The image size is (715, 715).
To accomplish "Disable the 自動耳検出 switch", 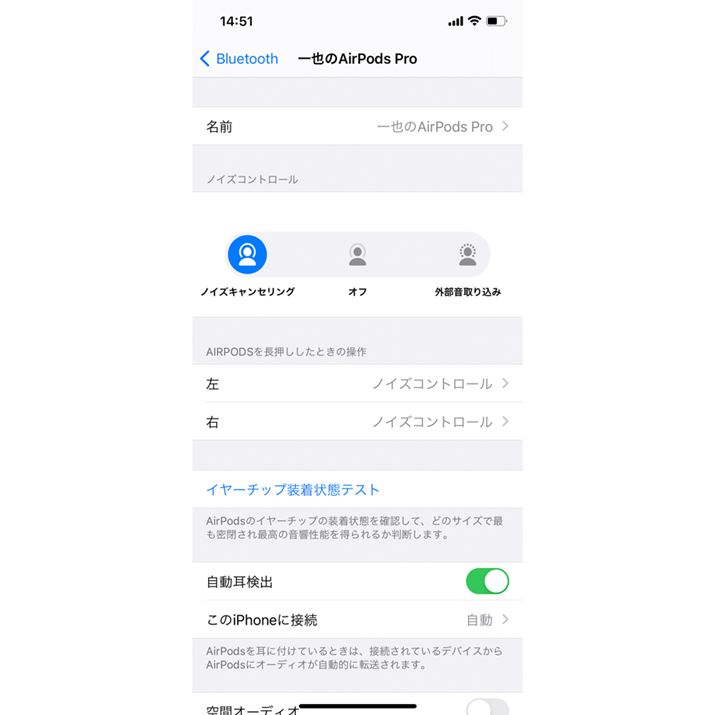I will click(487, 581).
